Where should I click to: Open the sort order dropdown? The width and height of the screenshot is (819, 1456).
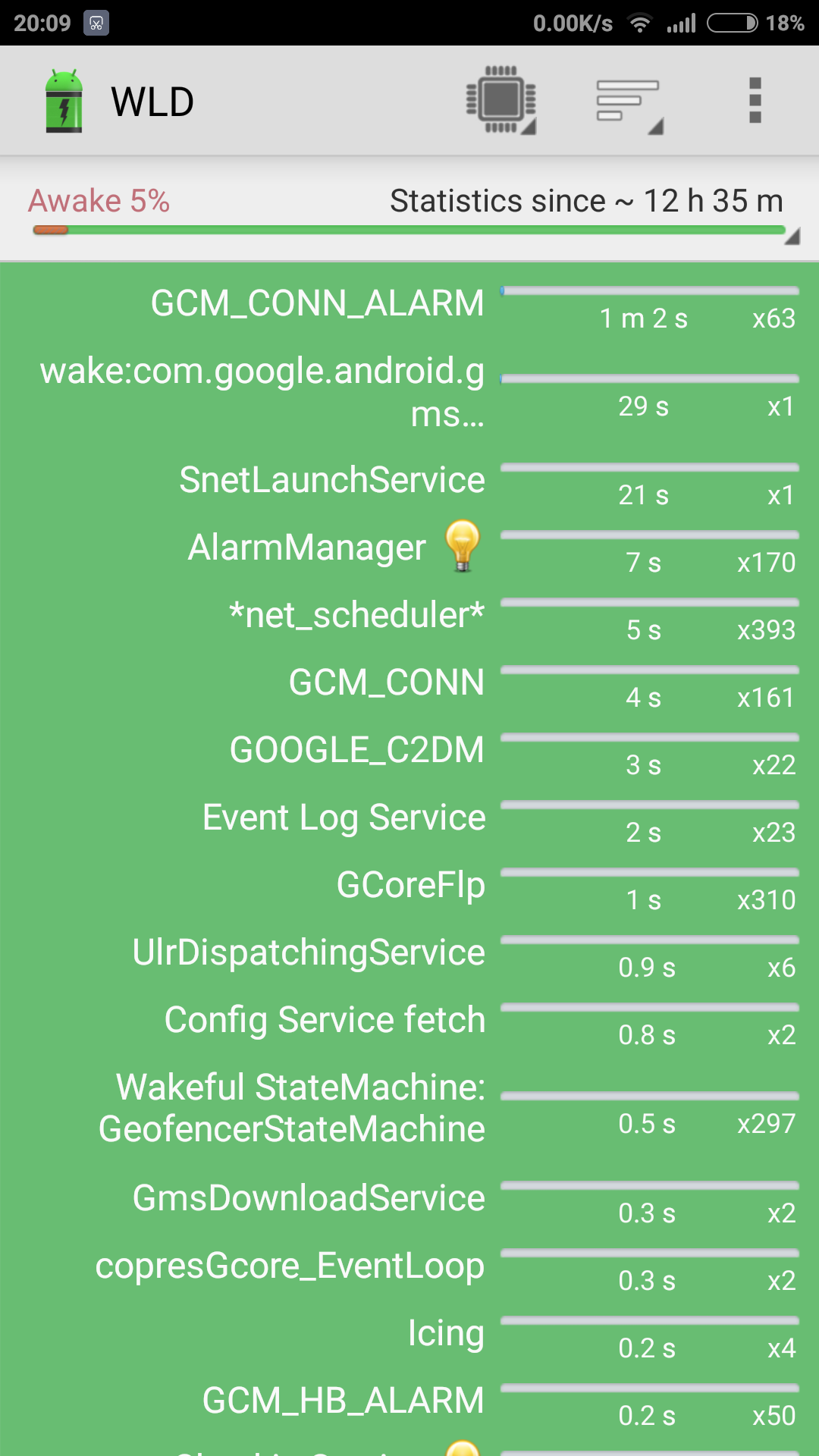pyautogui.click(x=630, y=101)
